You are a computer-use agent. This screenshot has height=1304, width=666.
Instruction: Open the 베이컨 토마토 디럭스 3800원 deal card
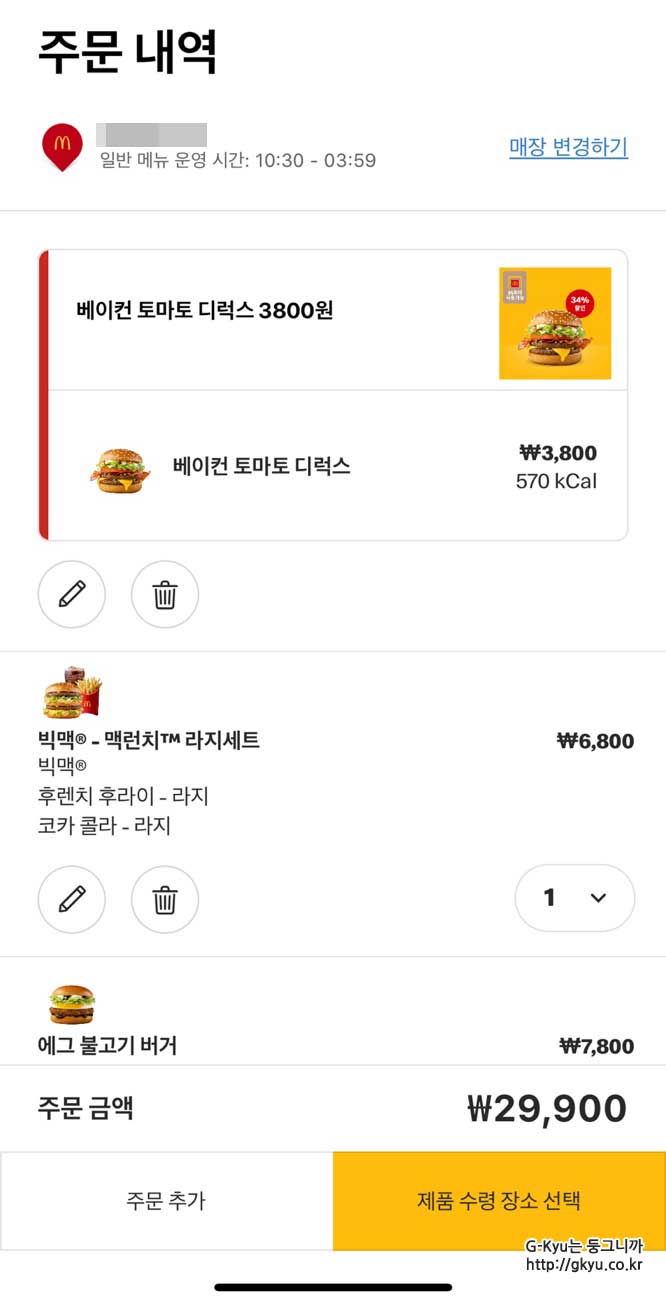click(300, 320)
